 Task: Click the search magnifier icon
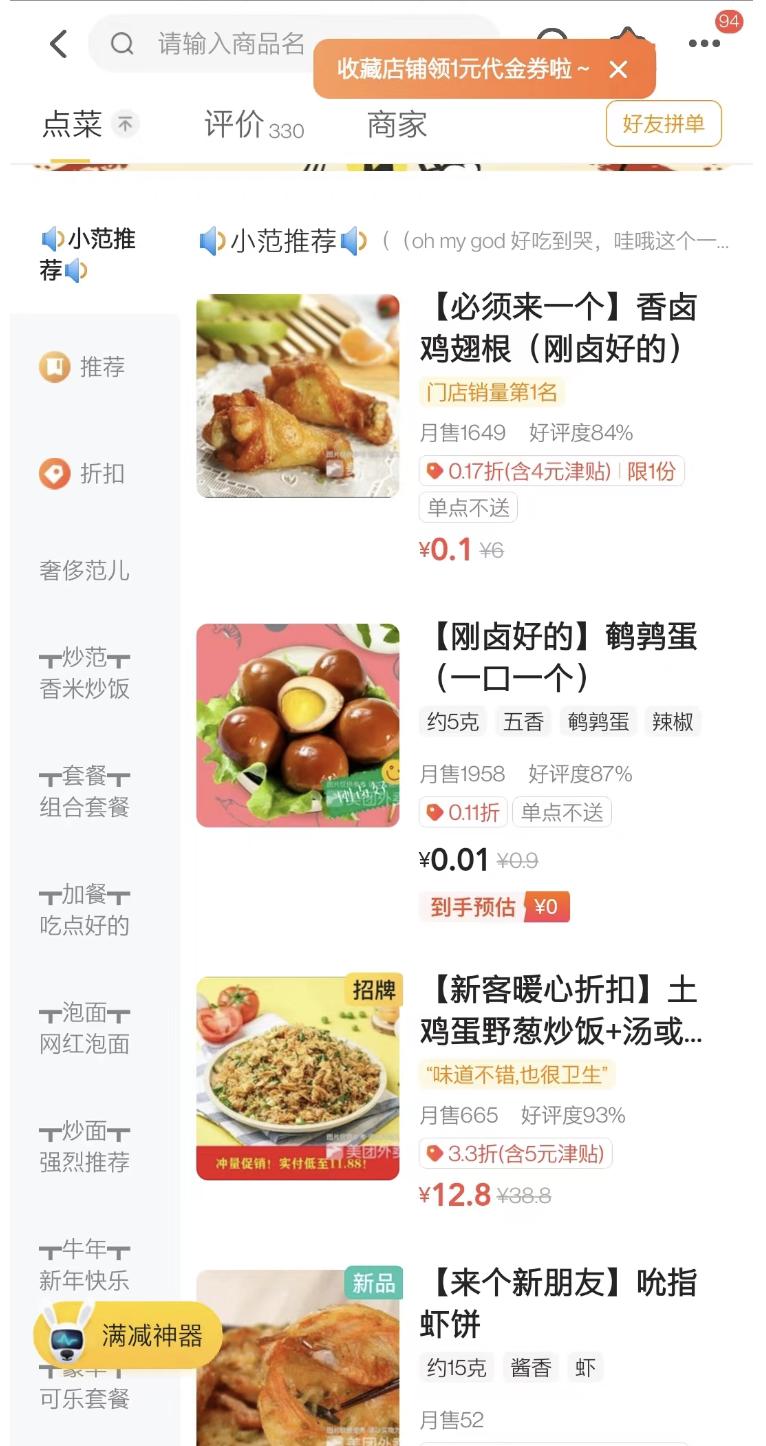click(x=122, y=44)
